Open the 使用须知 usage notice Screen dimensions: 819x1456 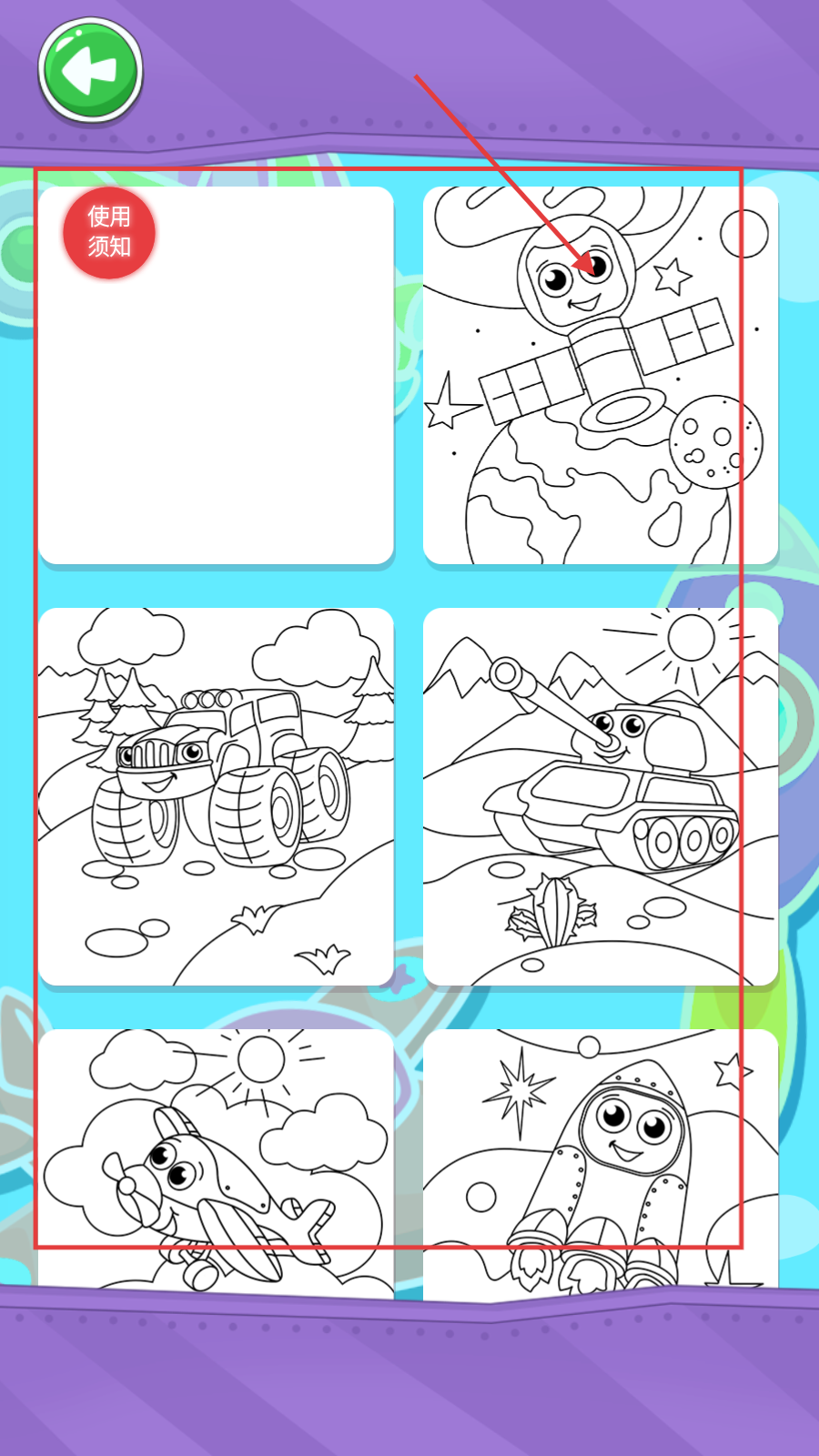coord(109,232)
